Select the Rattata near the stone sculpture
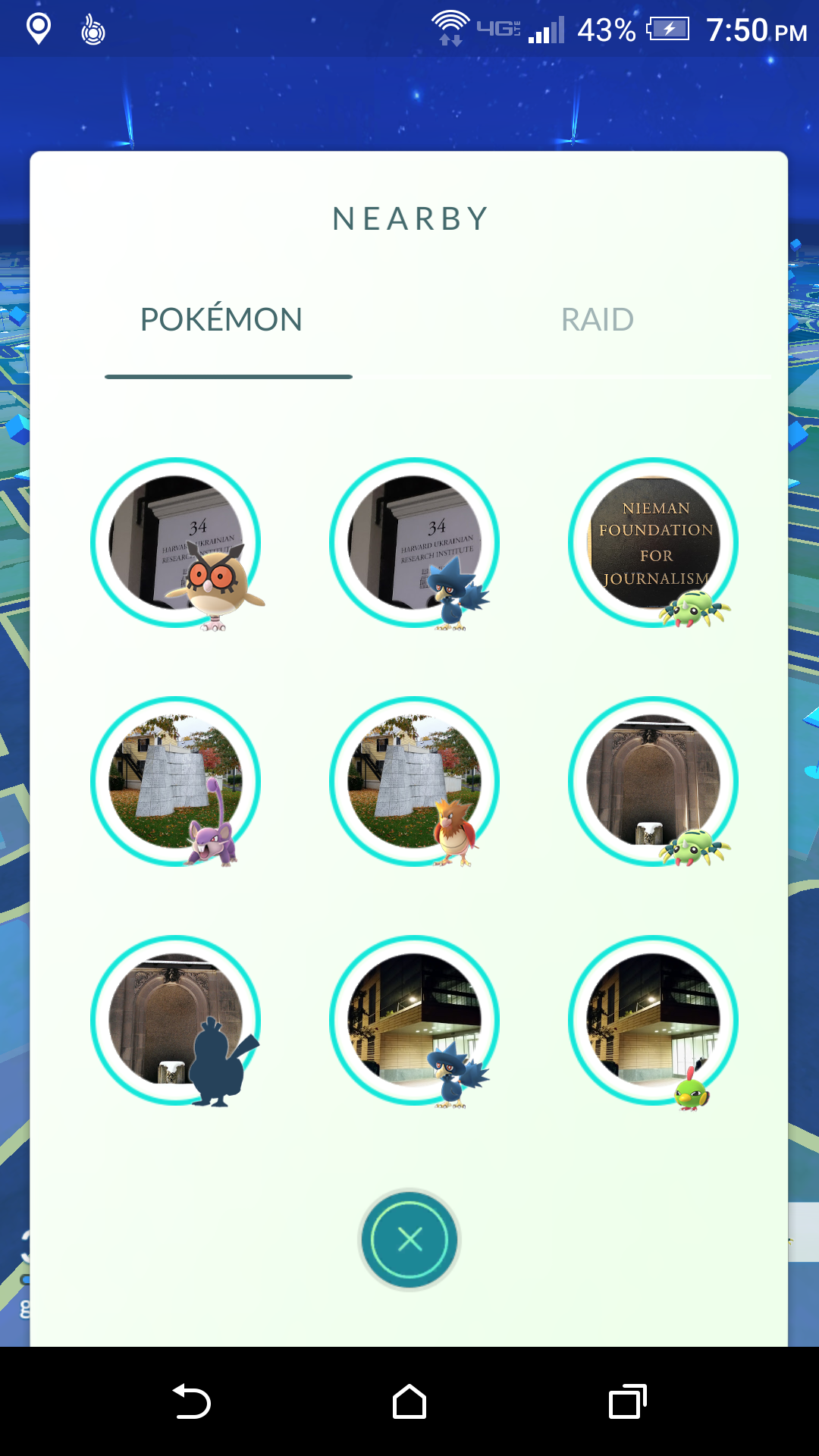The height and width of the screenshot is (1456, 819). 176,782
